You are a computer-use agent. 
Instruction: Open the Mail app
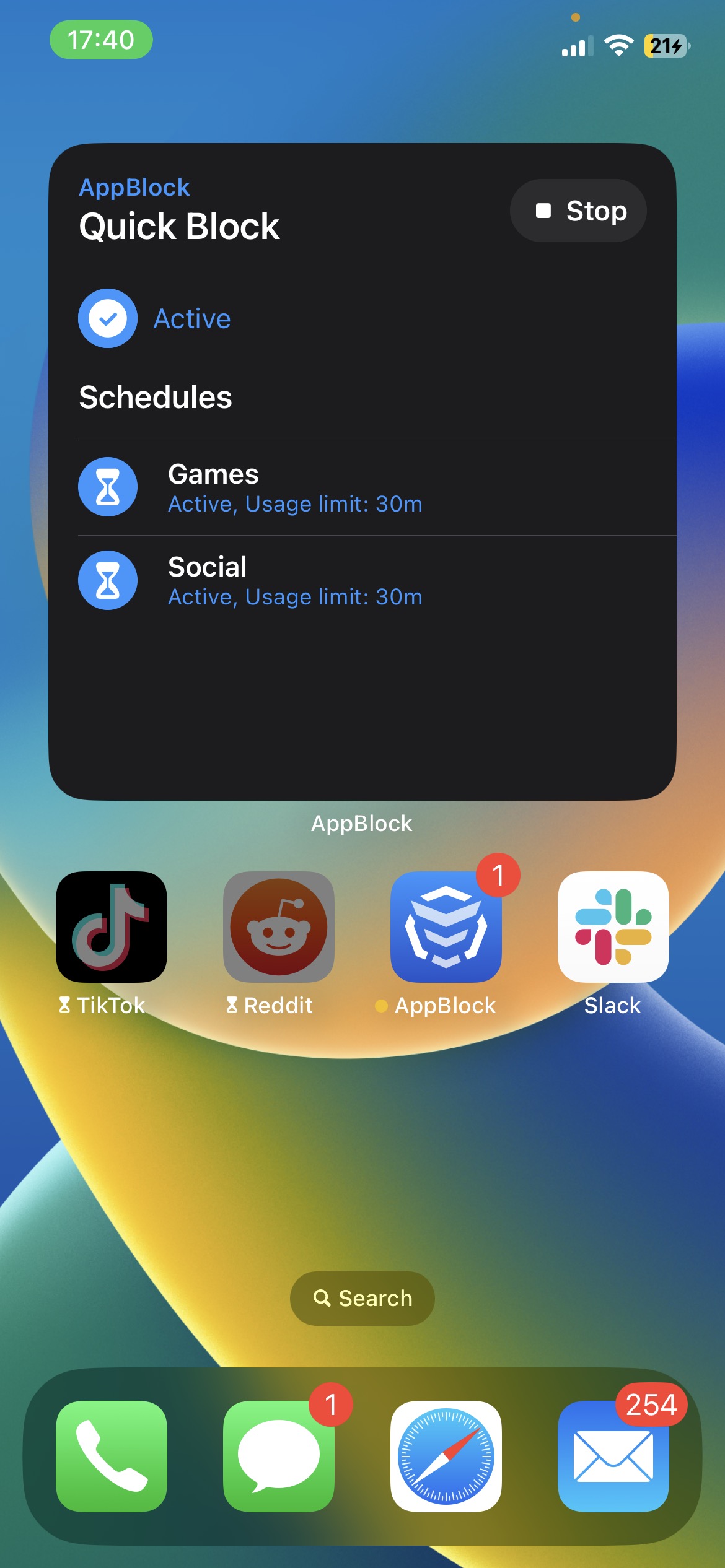tap(613, 1456)
